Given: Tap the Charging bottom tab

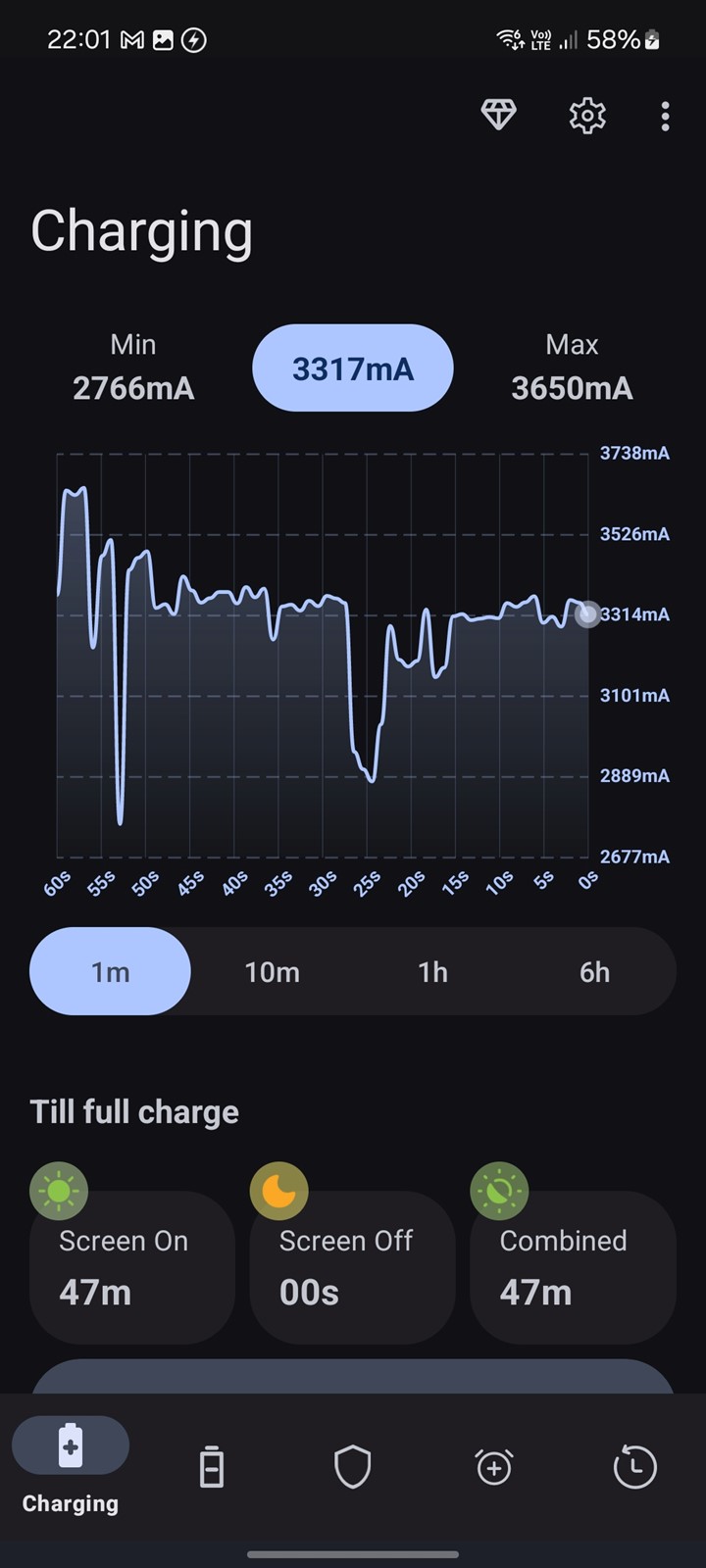Looking at the screenshot, I should pyautogui.click(x=71, y=1467).
